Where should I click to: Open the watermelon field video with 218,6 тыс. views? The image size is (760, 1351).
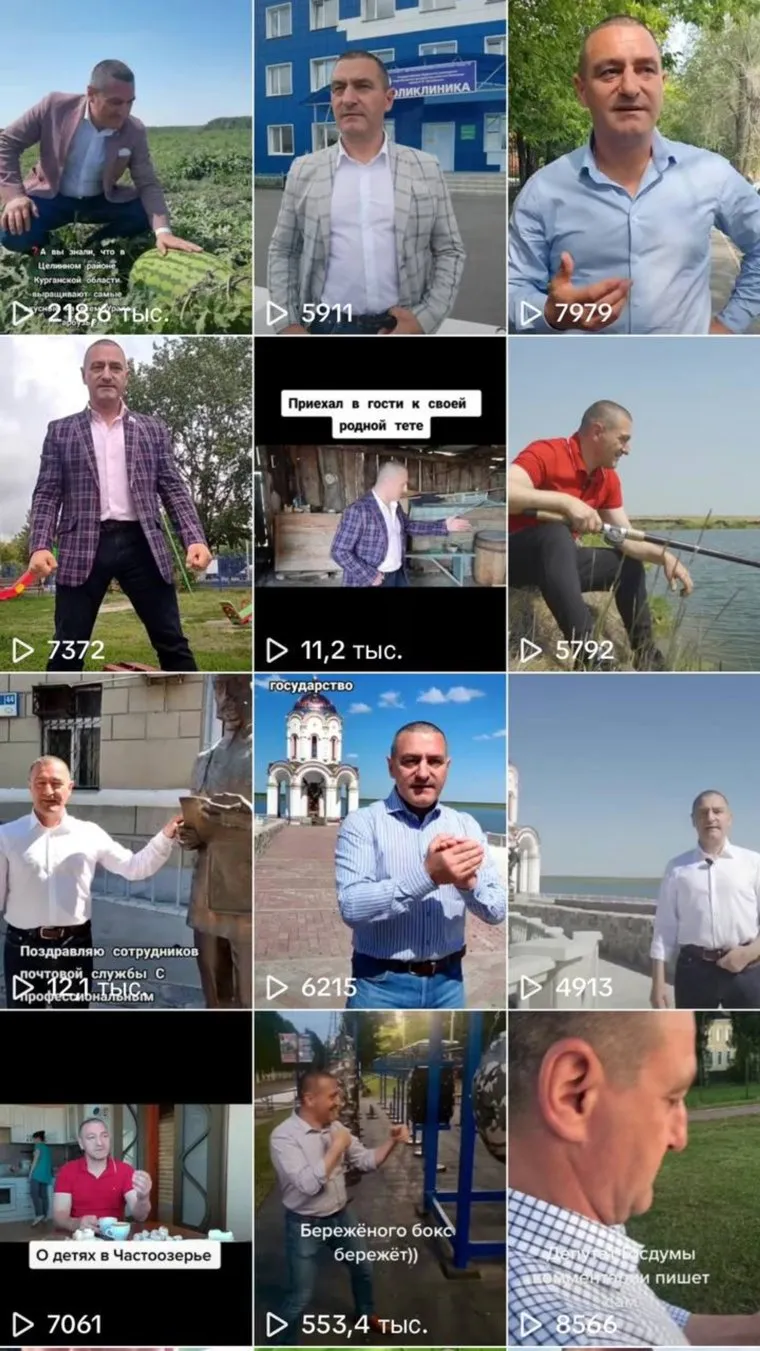pos(126,166)
